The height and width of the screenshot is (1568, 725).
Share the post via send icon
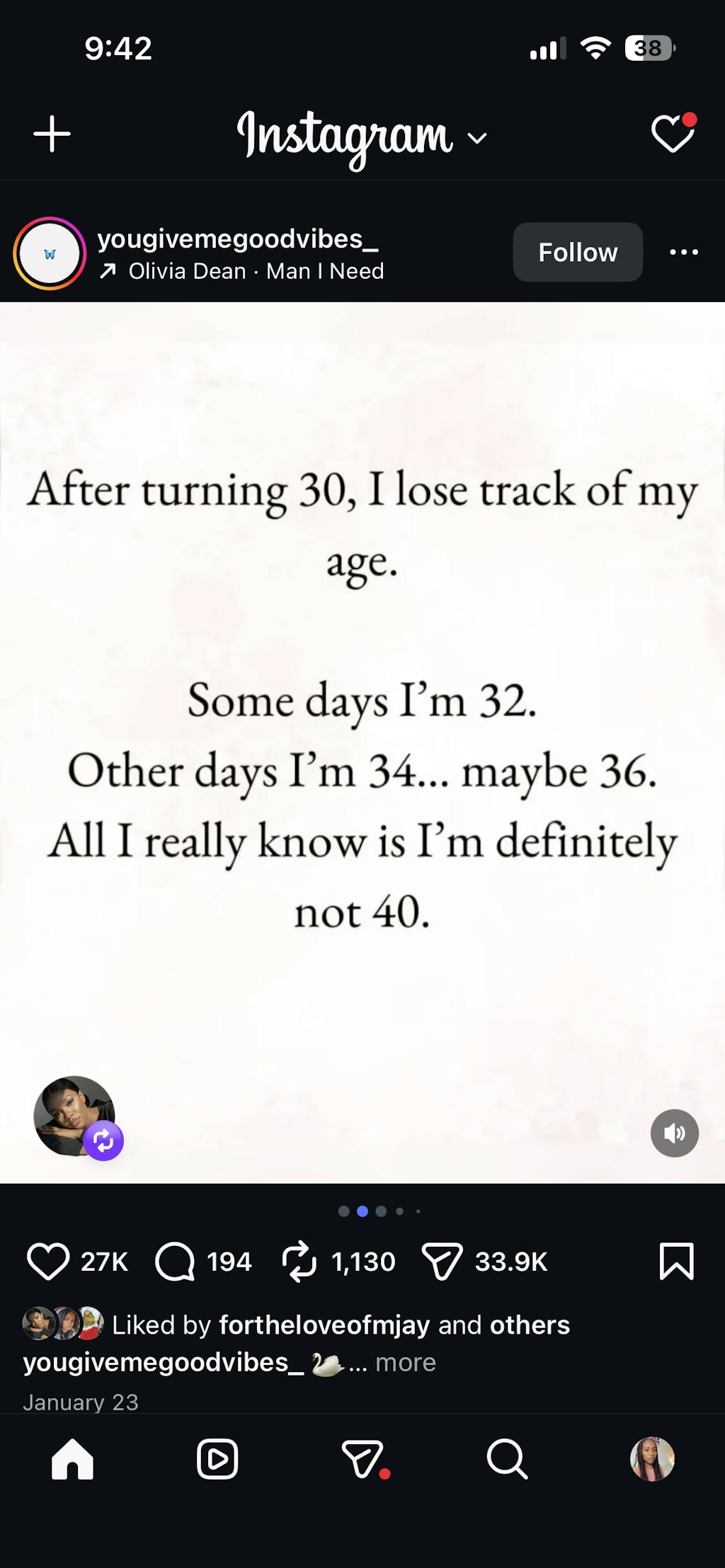442,1262
